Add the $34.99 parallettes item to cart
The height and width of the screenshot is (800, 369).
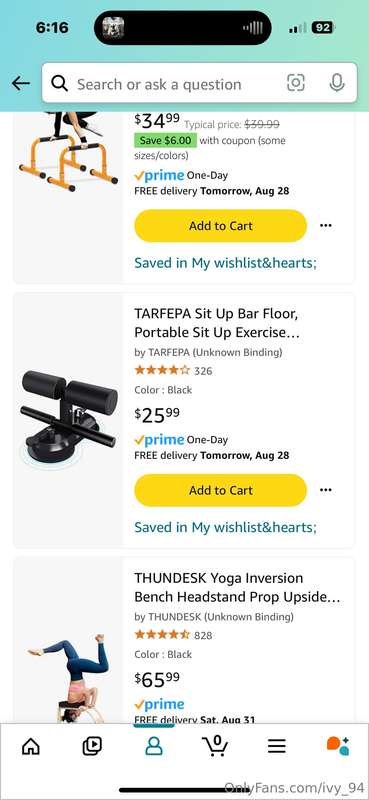[220, 226]
